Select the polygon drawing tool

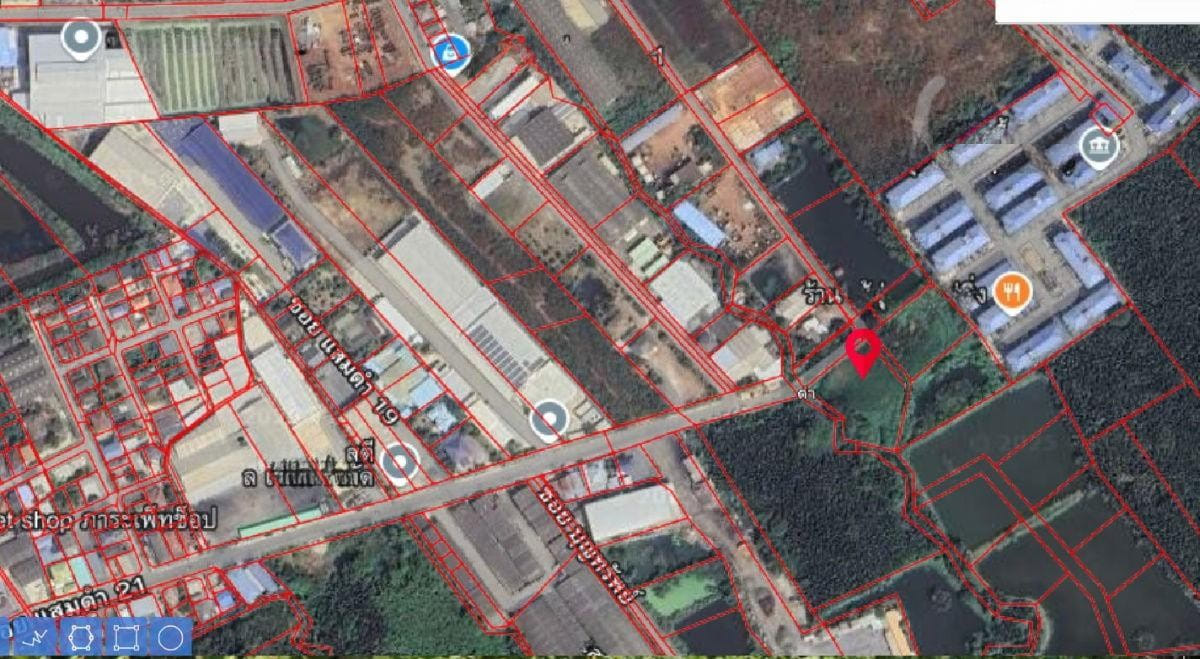79,636
